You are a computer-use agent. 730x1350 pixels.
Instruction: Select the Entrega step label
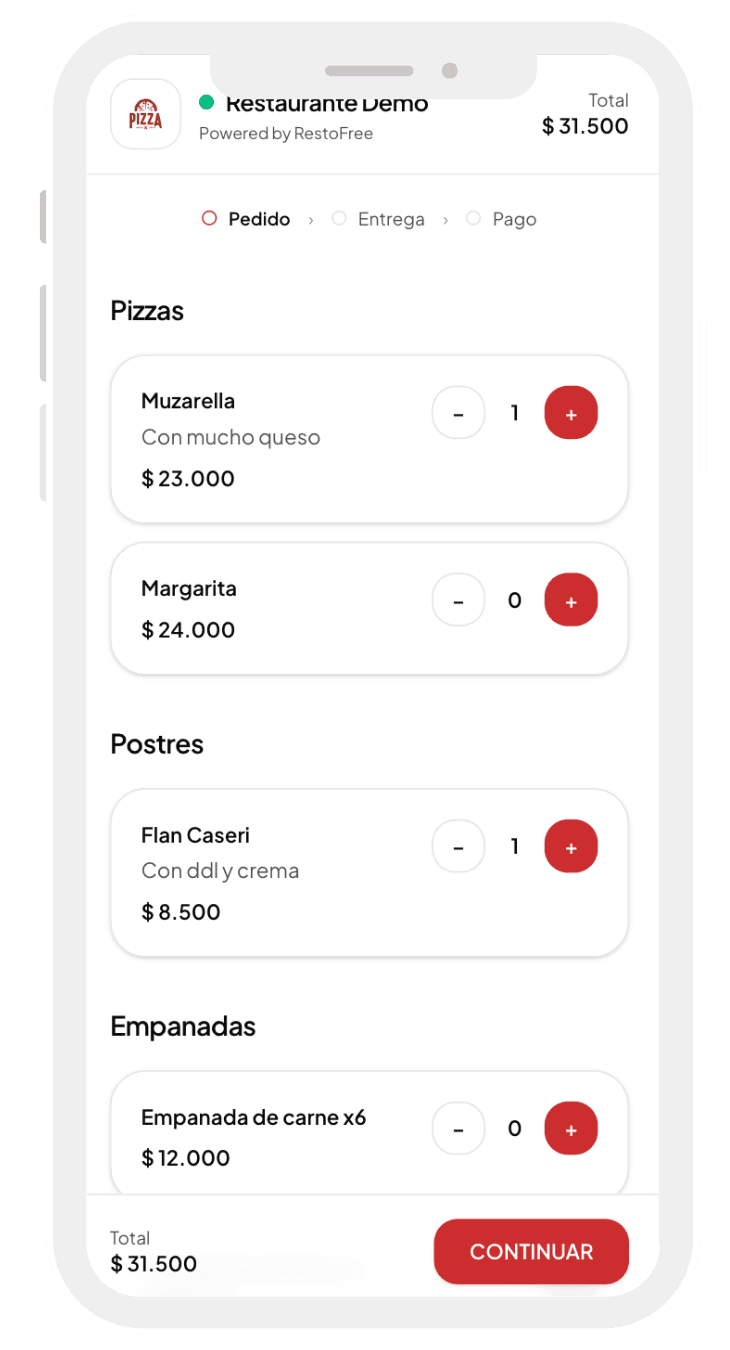(x=390, y=218)
